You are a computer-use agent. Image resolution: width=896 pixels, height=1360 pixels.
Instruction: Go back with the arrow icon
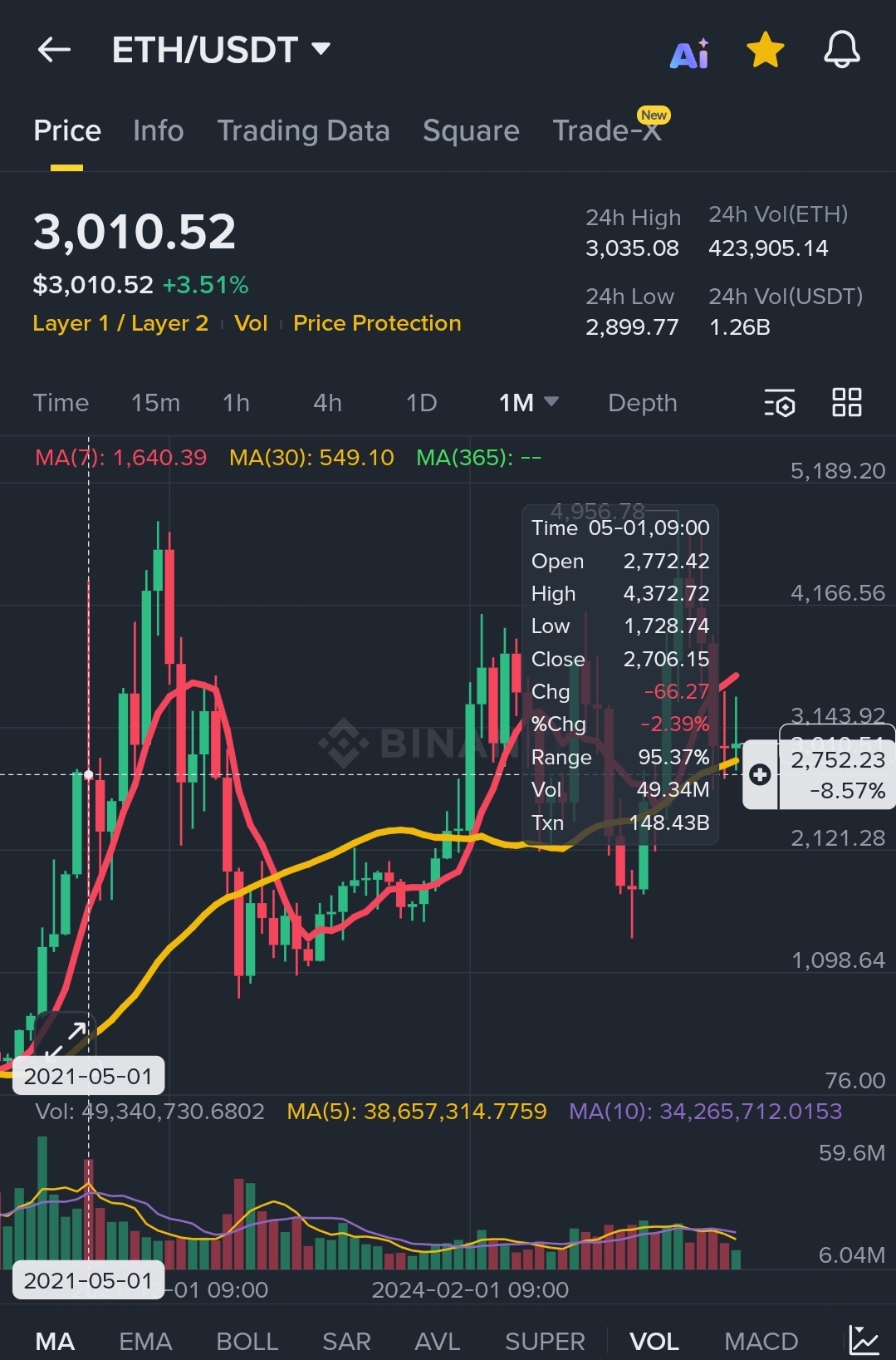tap(54, 50)
